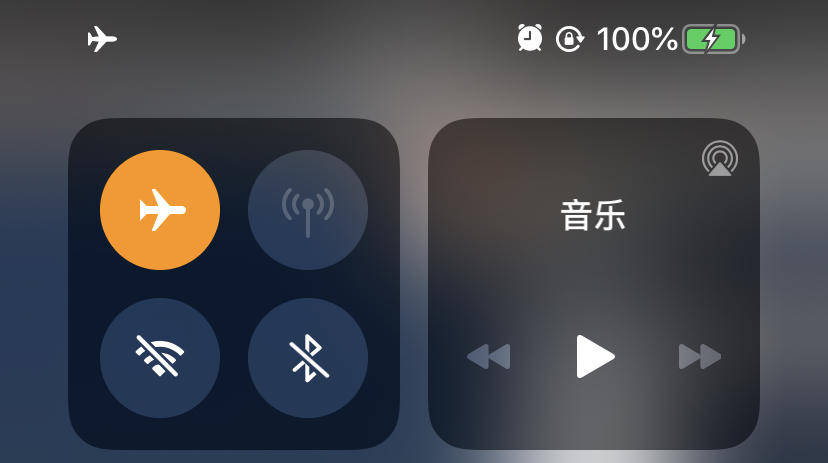Viewport: 828px width, 463px height.
Task: Enable Wi-Fi
Action: click(x=160, y=357)
